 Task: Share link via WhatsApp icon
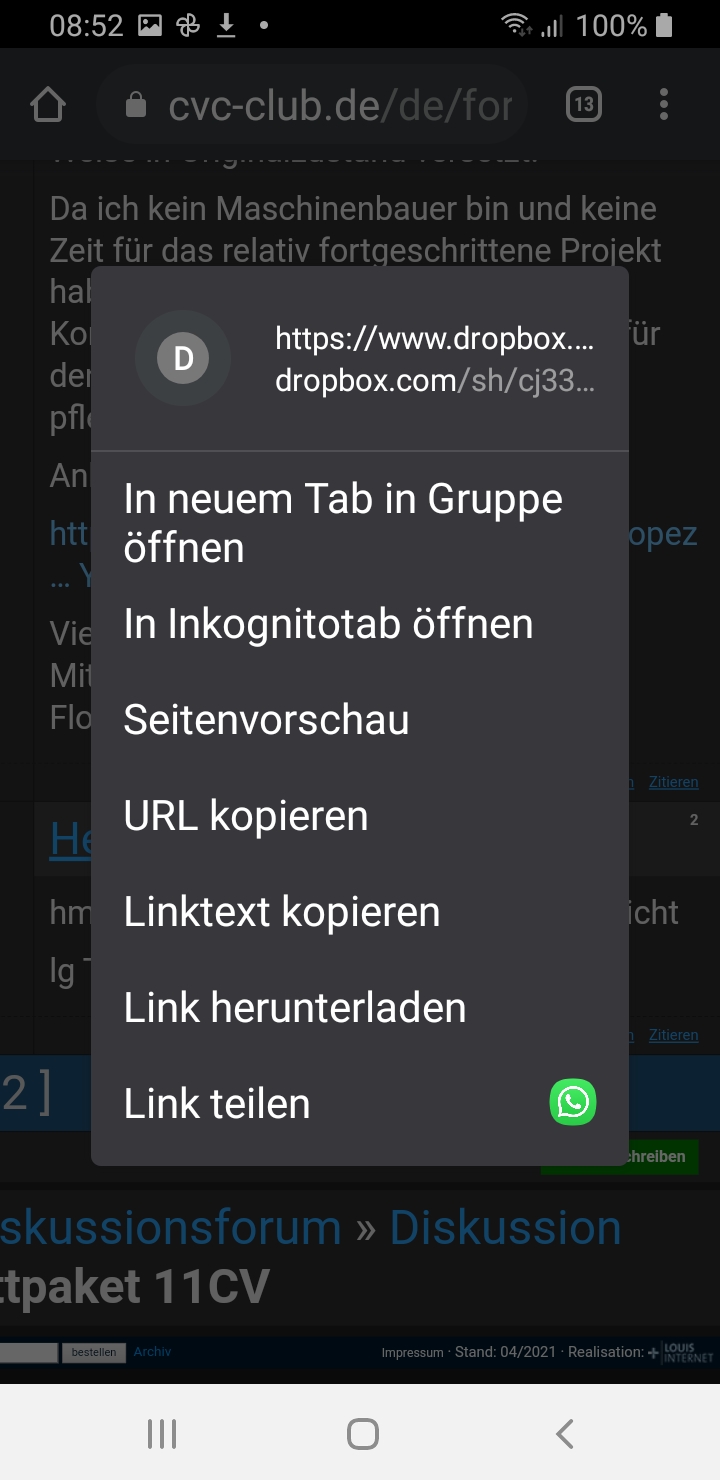[x=573, y=1103]
